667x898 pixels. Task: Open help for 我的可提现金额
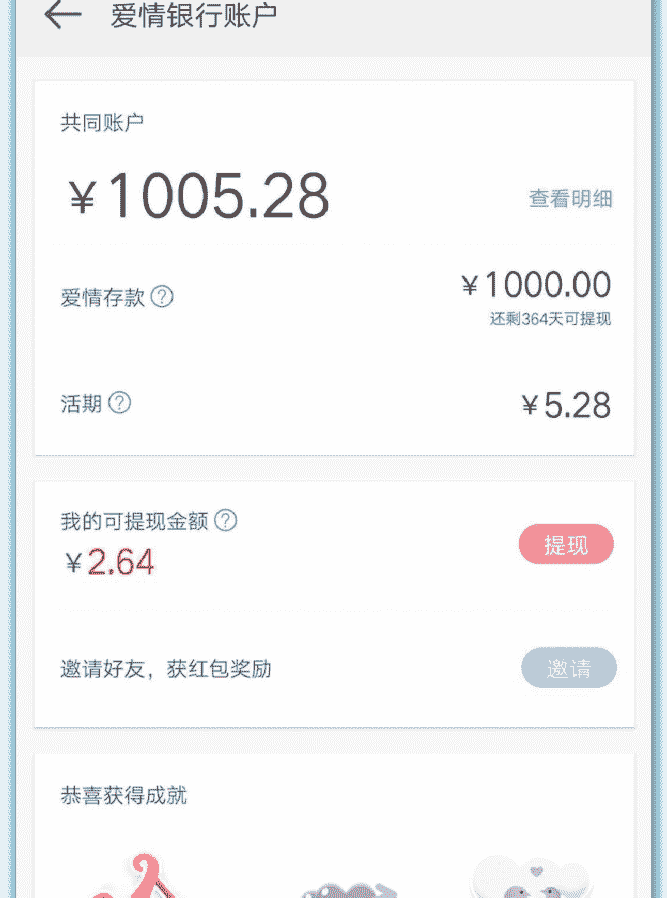(x=226, y=520)
